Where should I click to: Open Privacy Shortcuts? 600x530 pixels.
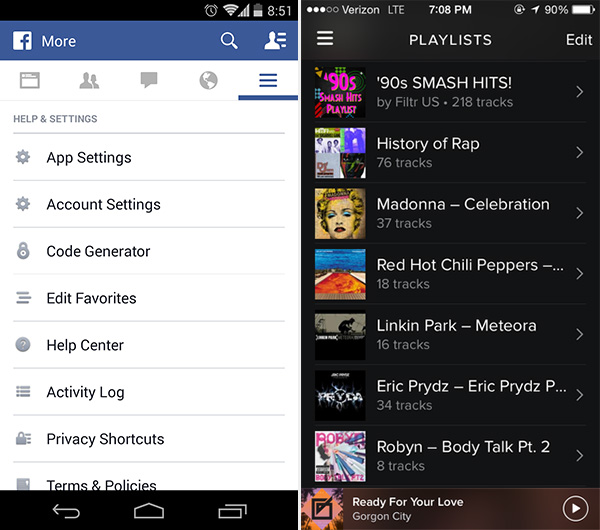105,439
